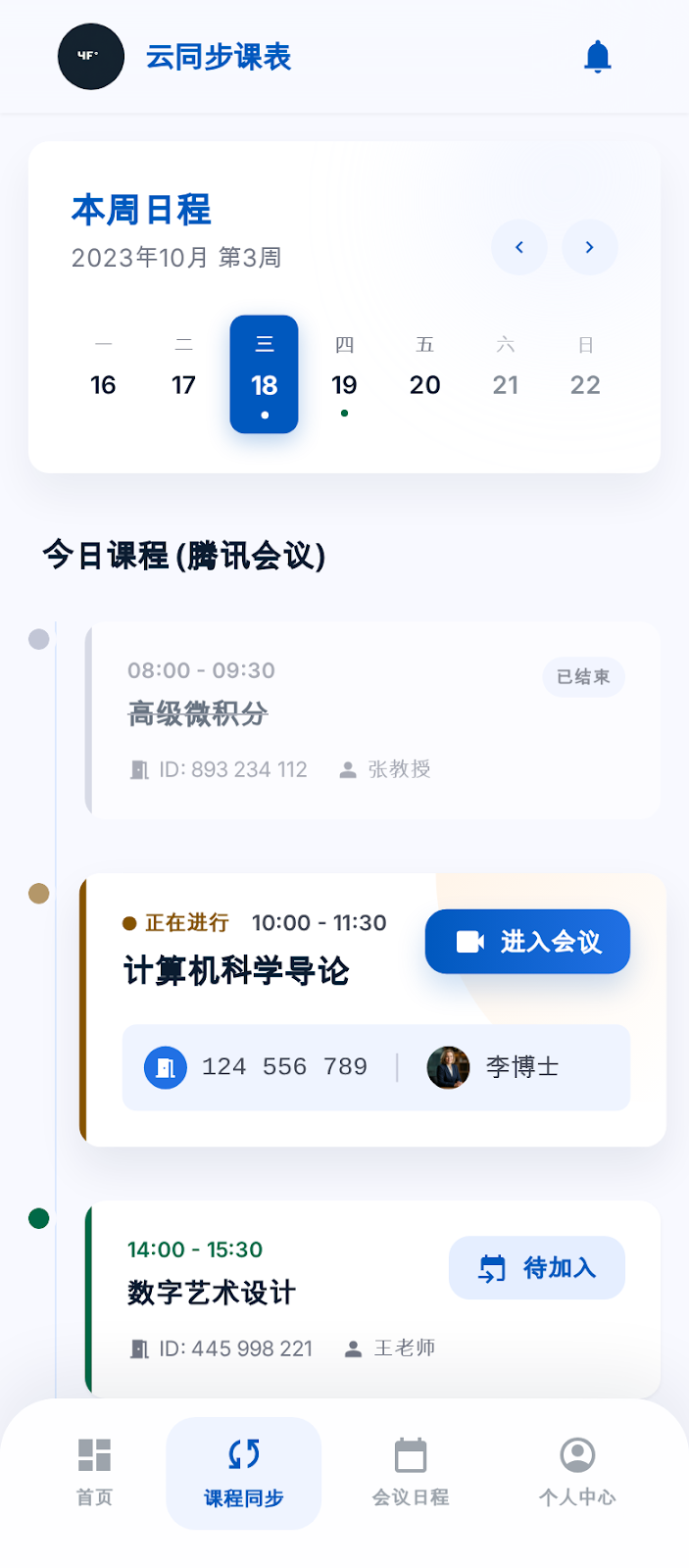The width and height of the screenshot is (689, 1568).
Task: Select Monday the 16th
Action: [103, 372]
